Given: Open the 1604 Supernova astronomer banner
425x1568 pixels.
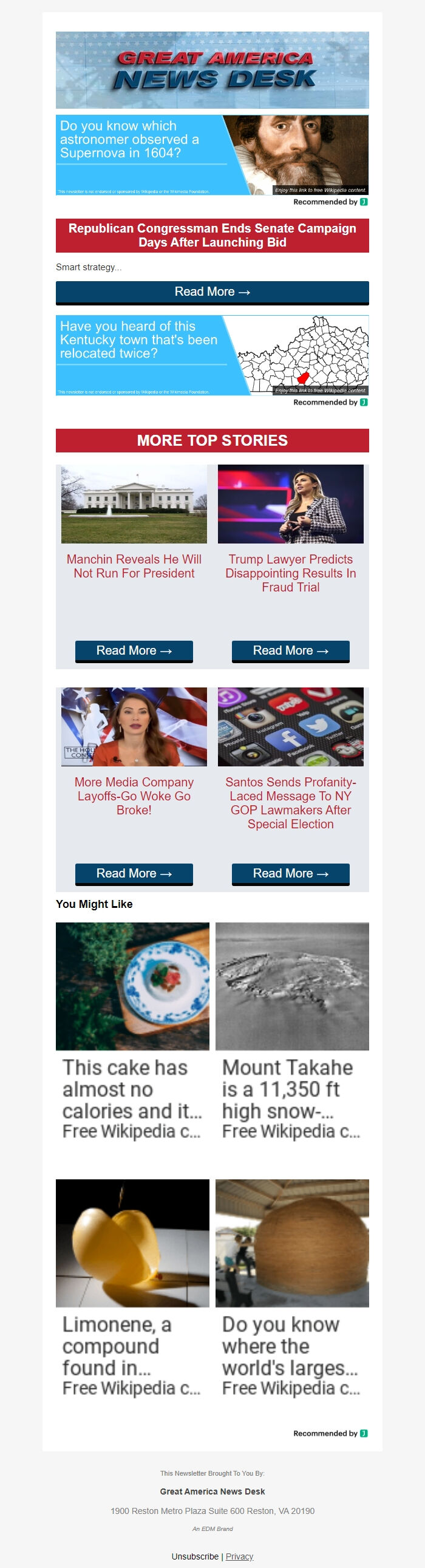Looking at the screenshot, I should point(212,155).
